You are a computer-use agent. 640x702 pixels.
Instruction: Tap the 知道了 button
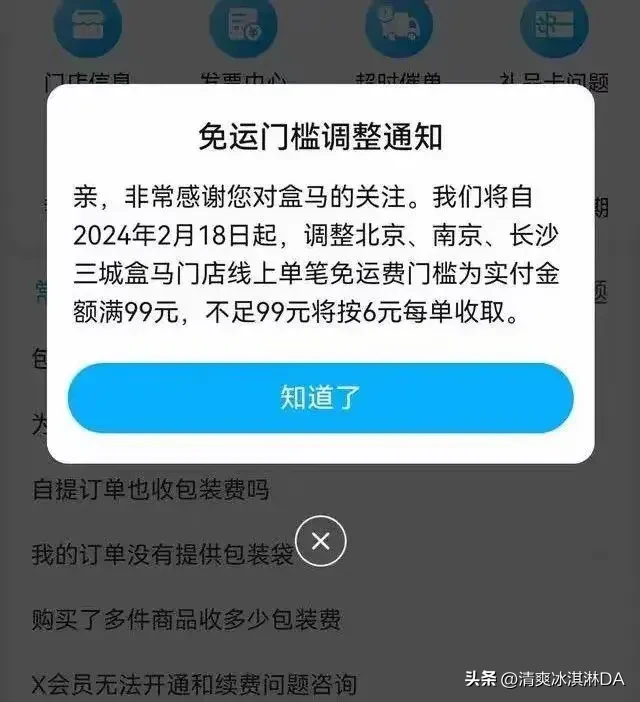pos(320,397)
